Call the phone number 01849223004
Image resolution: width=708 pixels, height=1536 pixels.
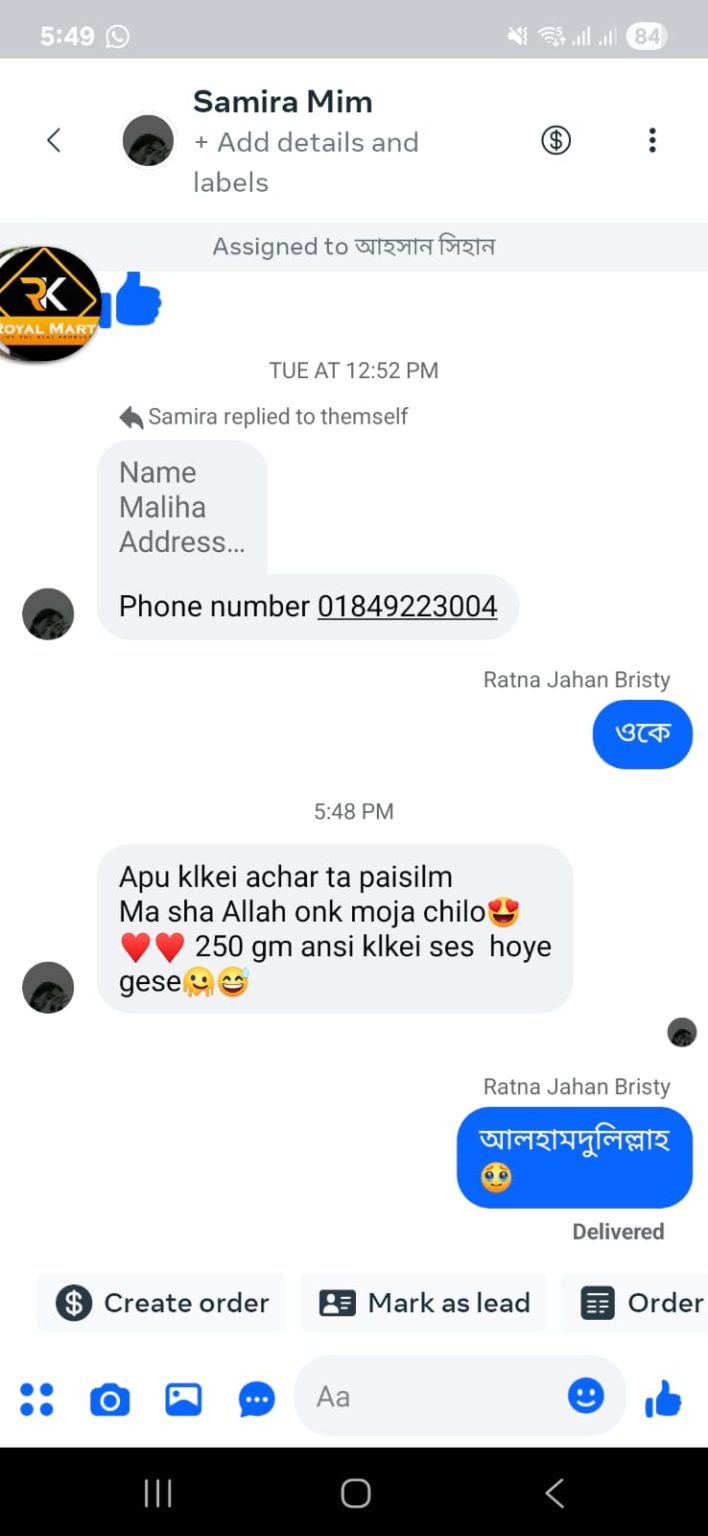[x=407, y=606]
